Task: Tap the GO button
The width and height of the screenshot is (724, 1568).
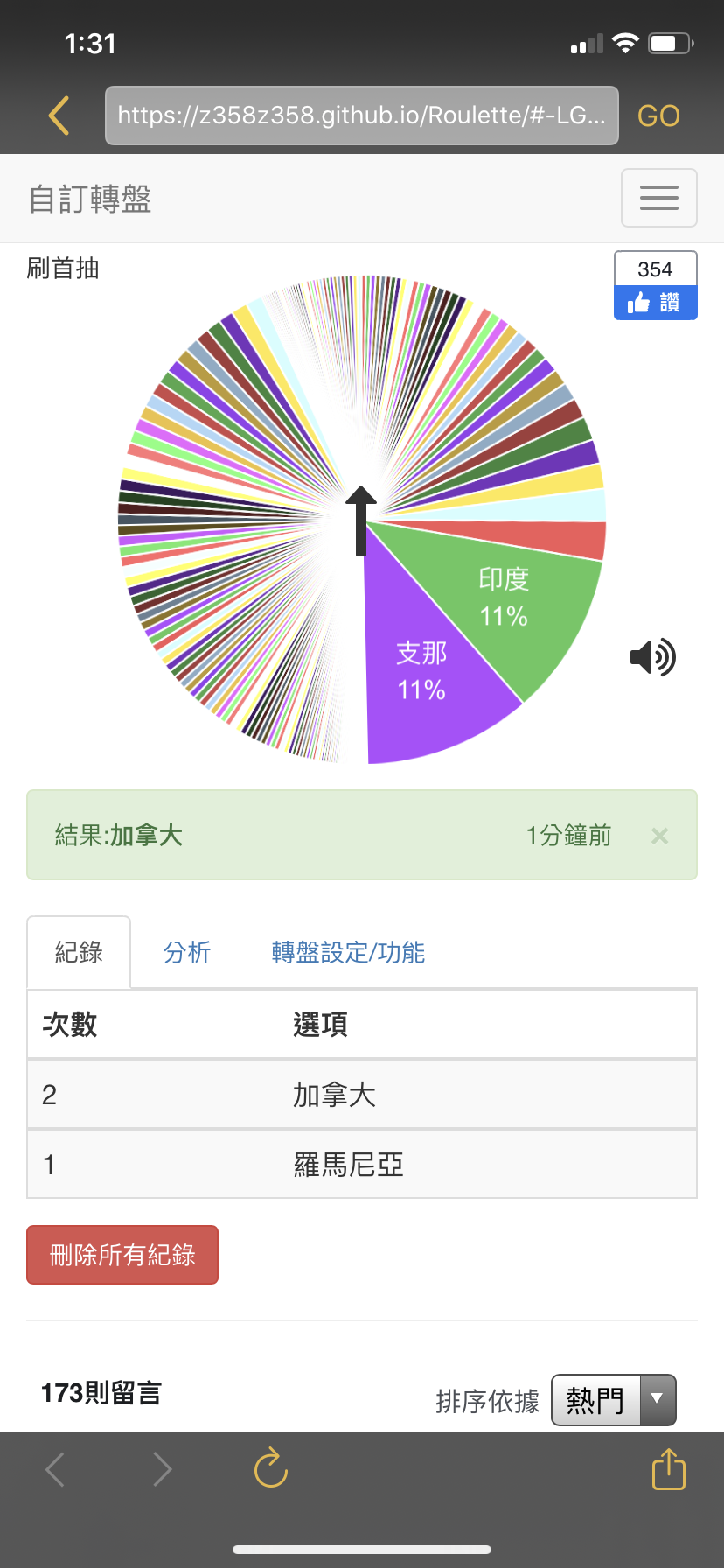Action: point(658,115)
